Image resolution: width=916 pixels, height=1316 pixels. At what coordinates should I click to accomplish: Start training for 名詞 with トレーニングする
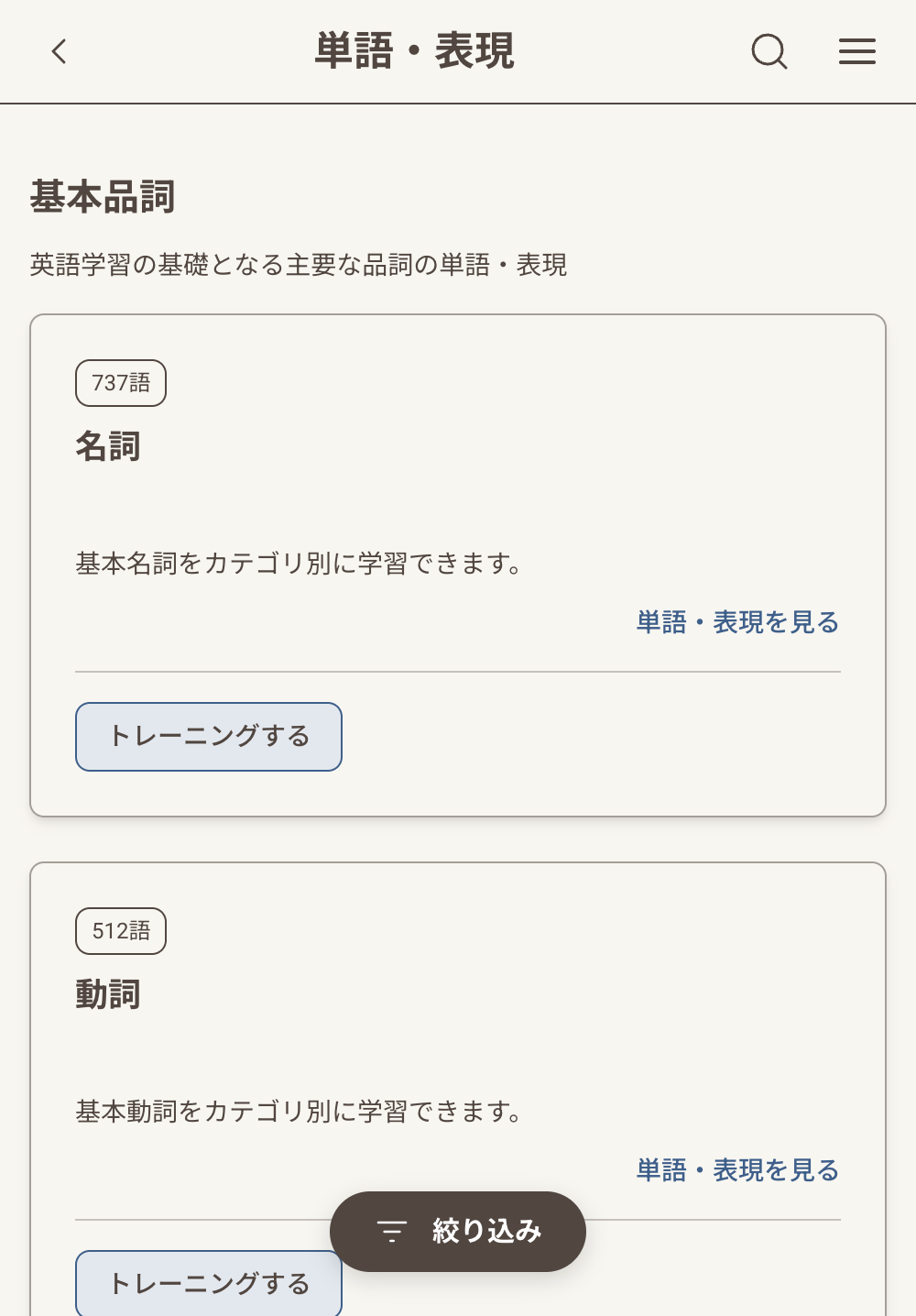pyautogui.click(x=208, y=736)
